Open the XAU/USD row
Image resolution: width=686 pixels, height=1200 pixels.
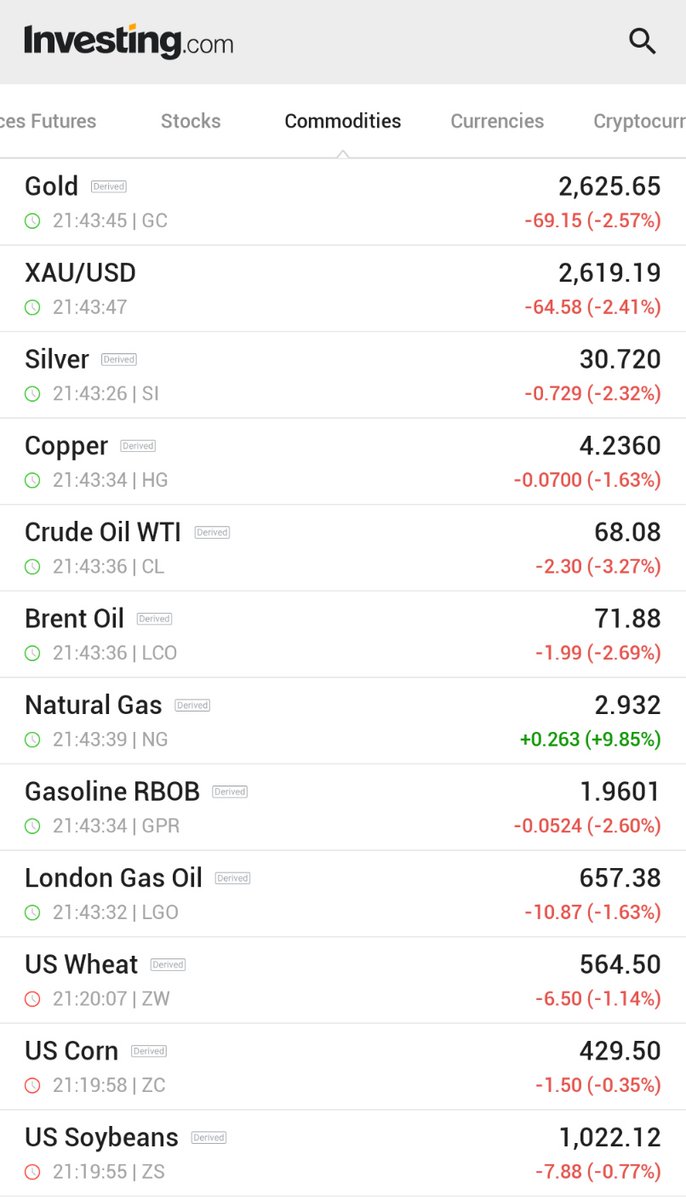[343, 289]
